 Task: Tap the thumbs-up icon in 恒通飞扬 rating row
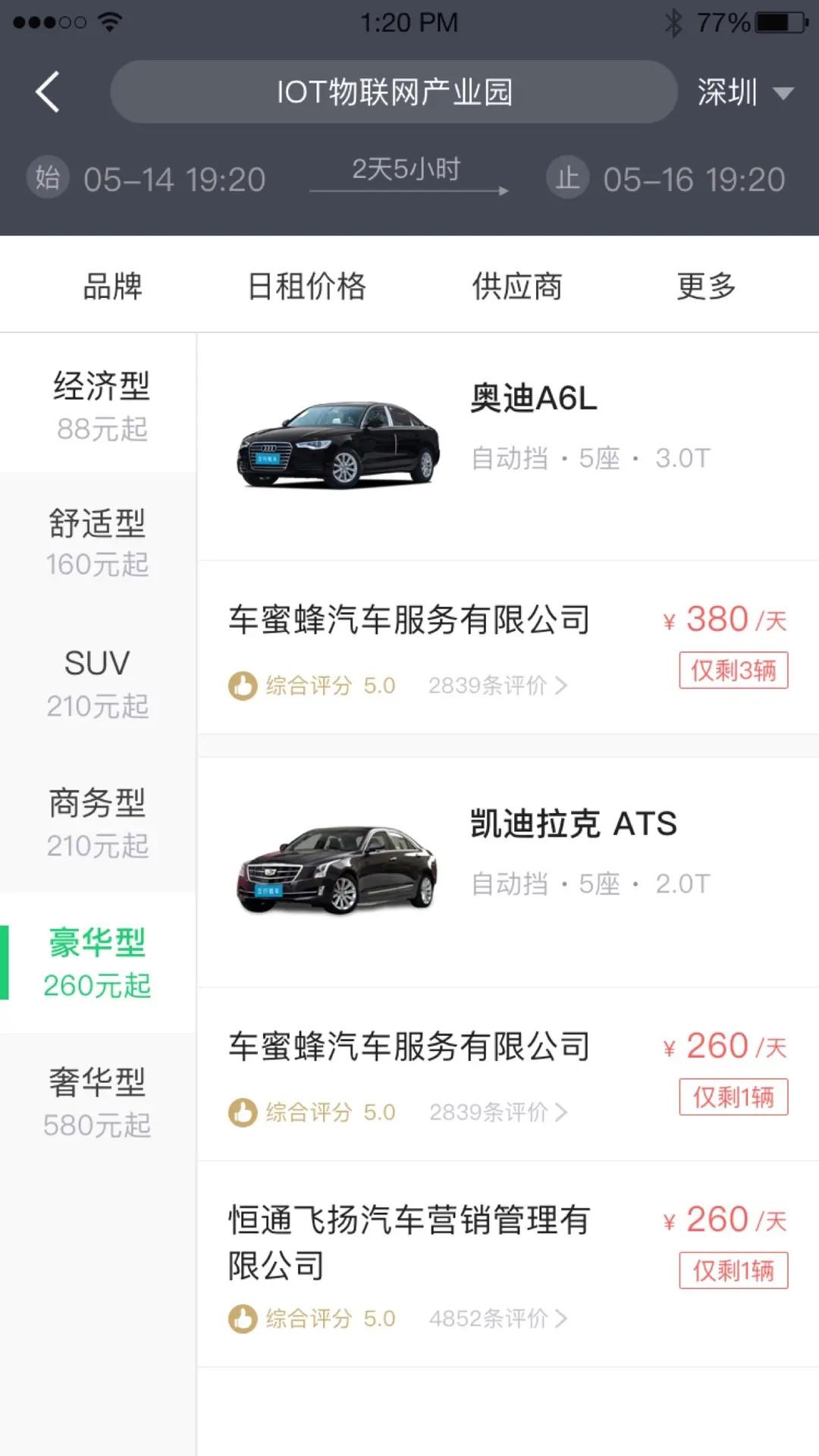[241, 1317]
